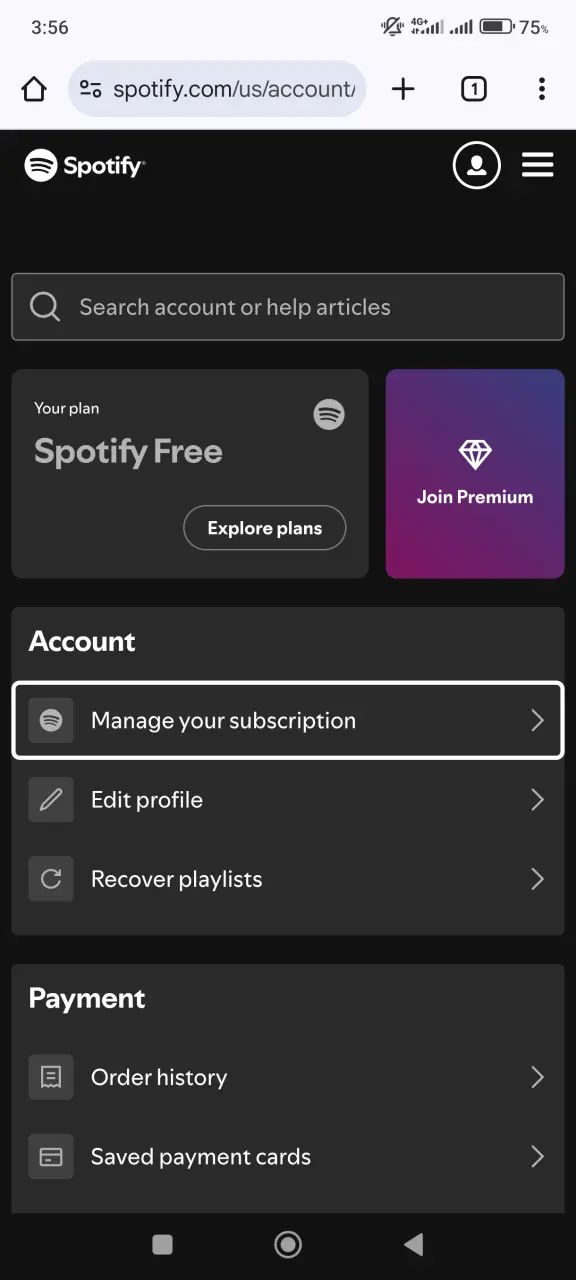
Task: Tap the Spotify logo
Action: click(x=85, y=165)
